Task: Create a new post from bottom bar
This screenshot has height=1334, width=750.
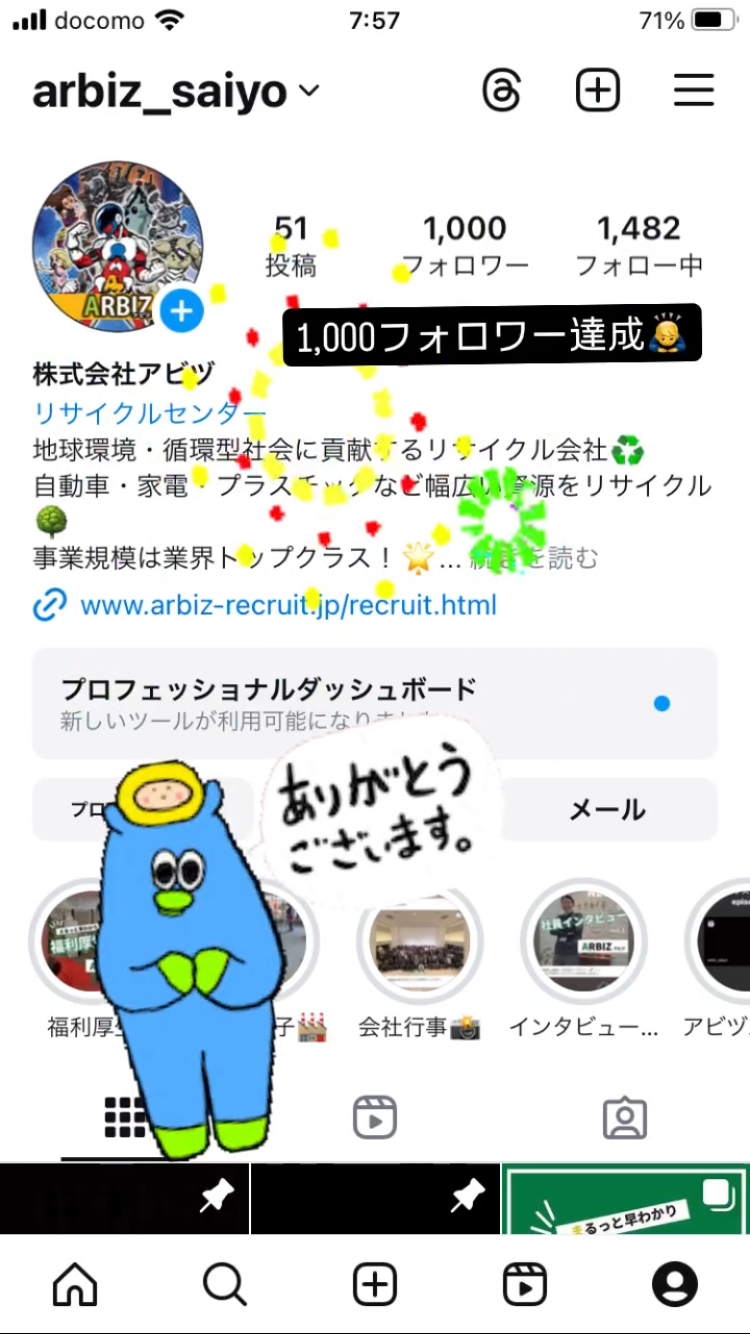Action: tap(375, 1284)
